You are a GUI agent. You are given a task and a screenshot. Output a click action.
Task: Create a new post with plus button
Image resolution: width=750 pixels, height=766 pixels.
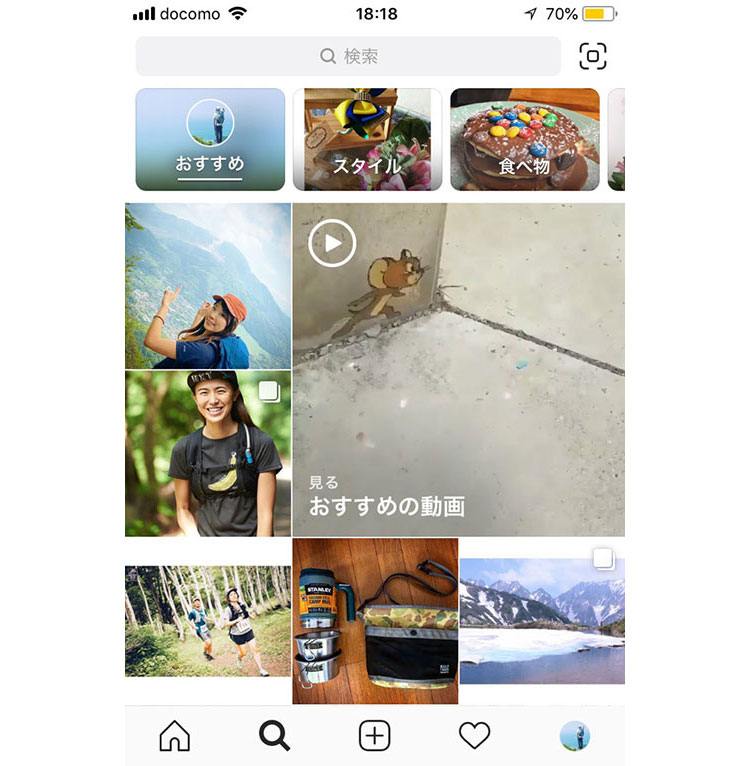[x=374, y=737]
